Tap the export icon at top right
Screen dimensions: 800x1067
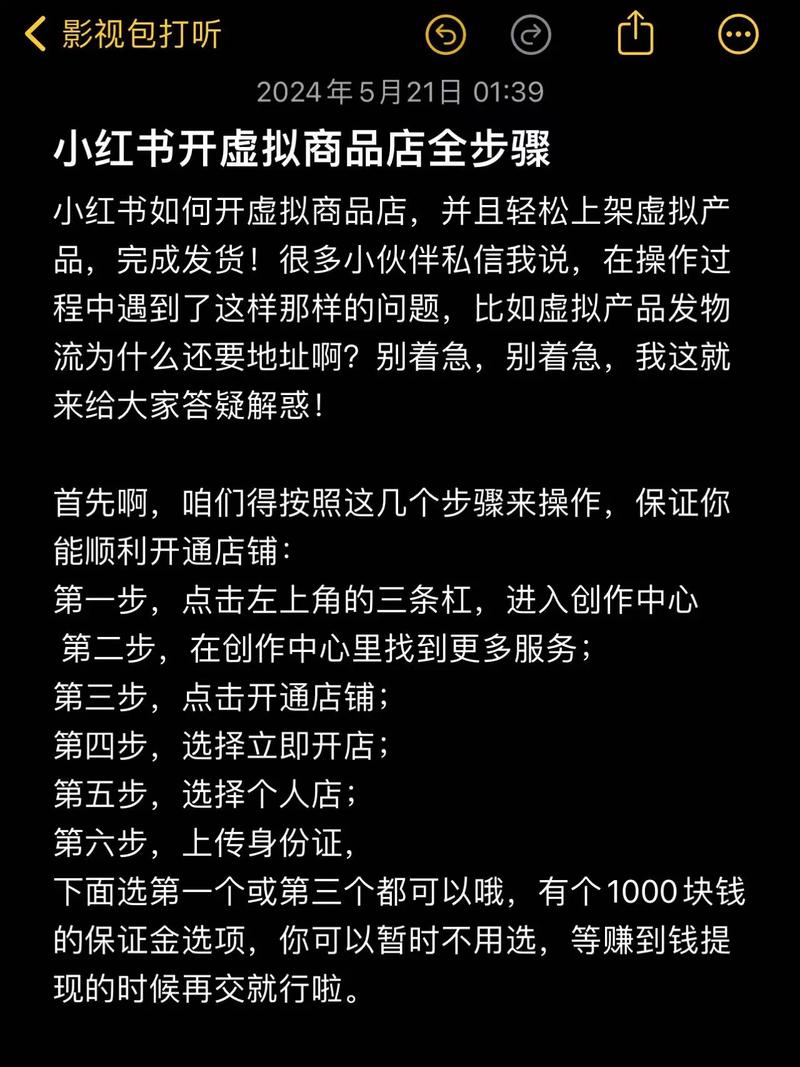(x=636, y=33)
